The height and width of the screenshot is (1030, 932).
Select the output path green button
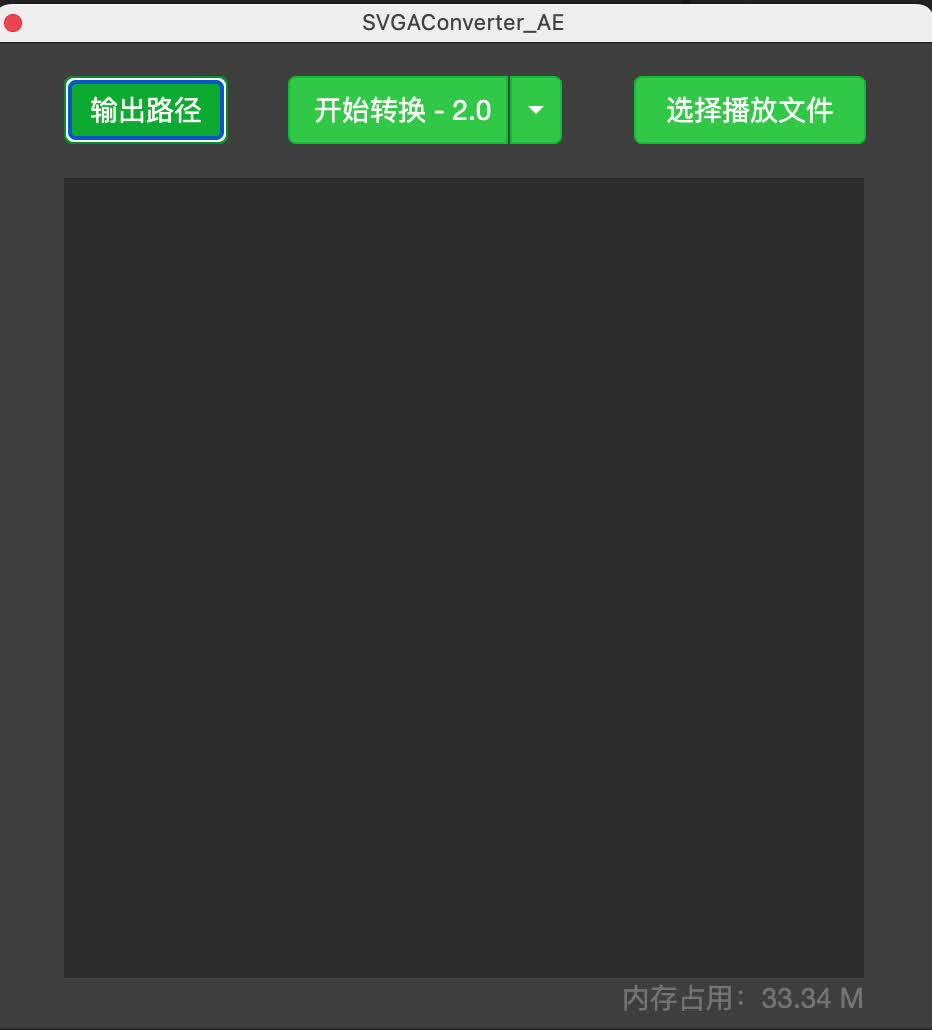coord(145,110)
